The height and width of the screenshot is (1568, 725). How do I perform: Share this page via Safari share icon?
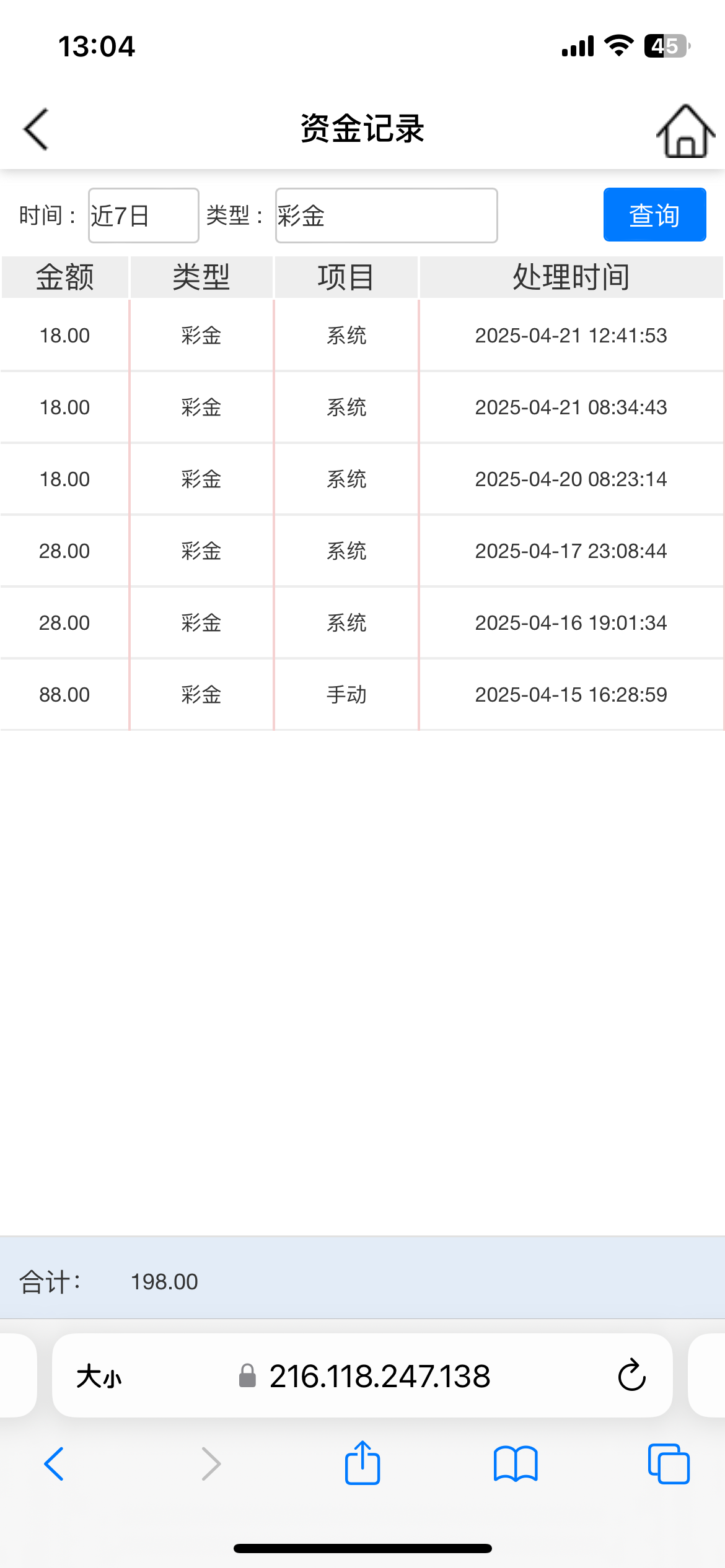pos(362,1463)
